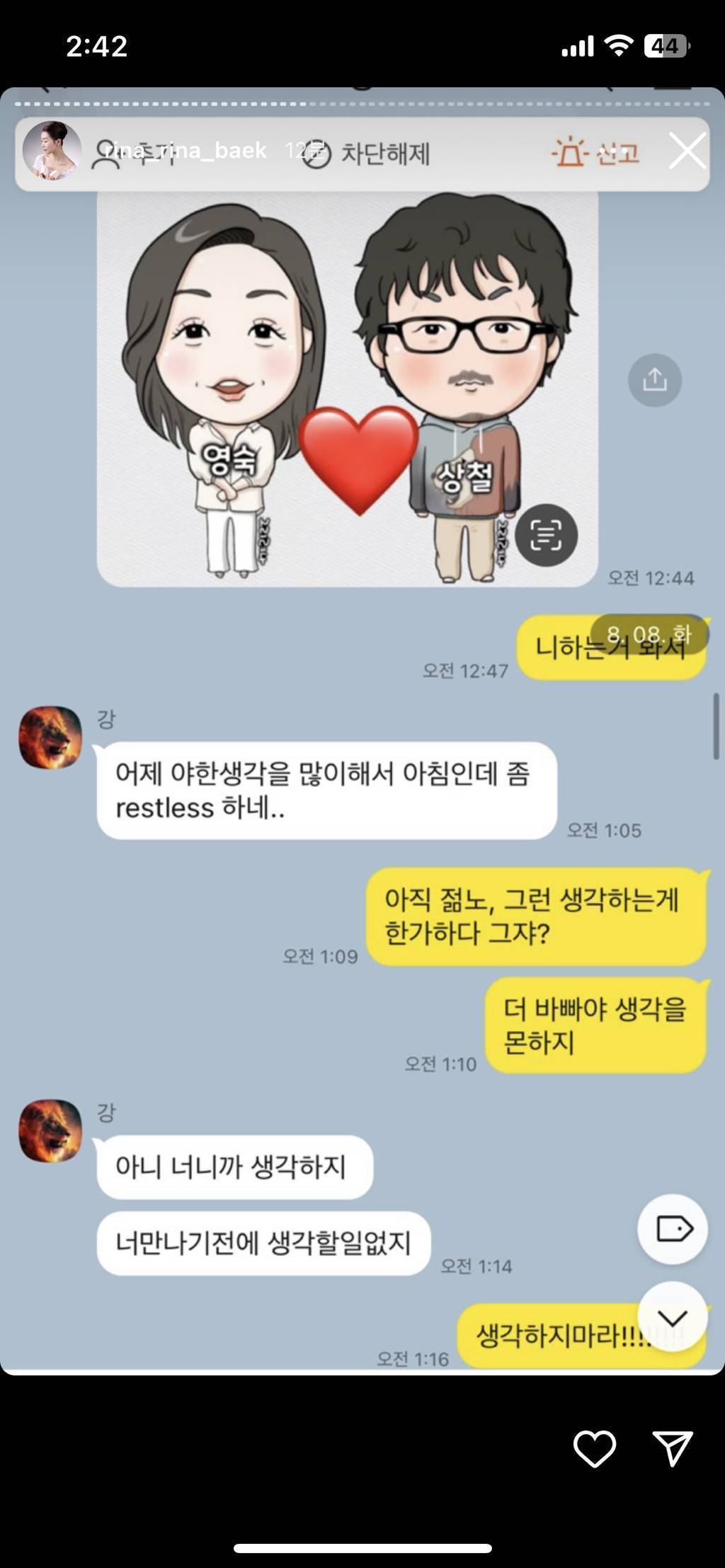725x1568 pixels.
Task: Like this story with the heart
Action: point(594,1448)
